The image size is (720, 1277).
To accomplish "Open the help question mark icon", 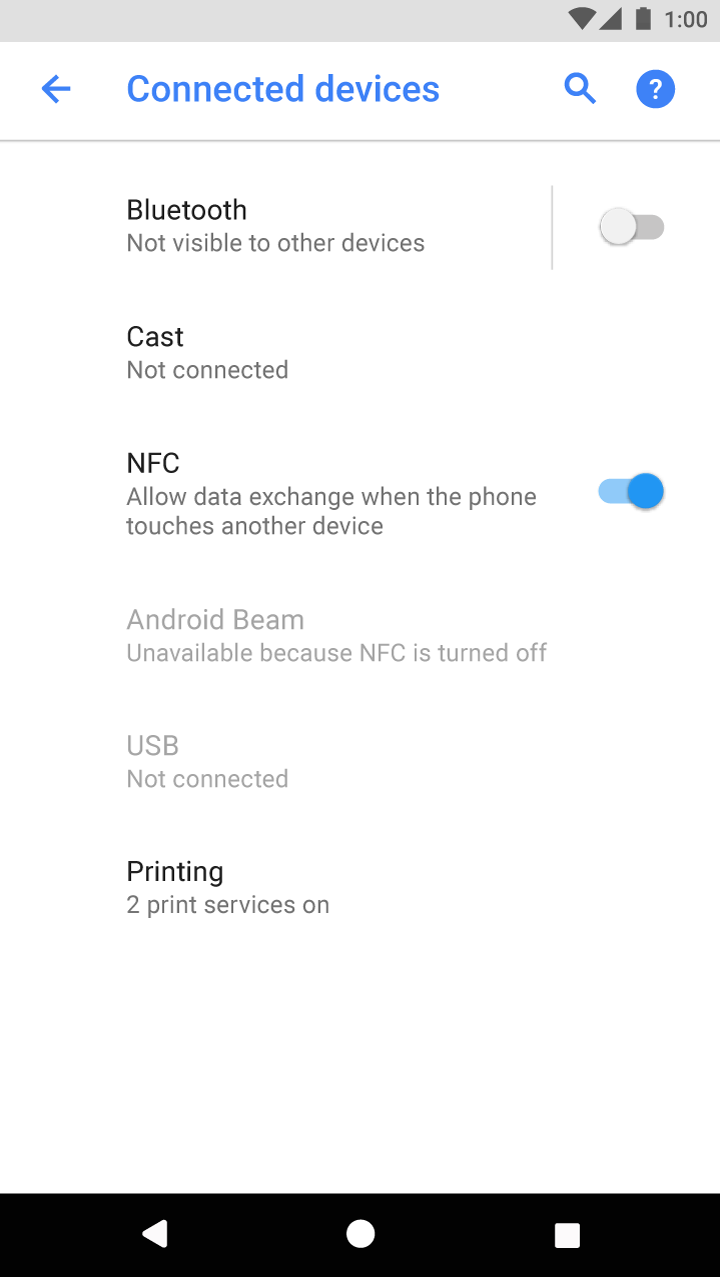I will click(656, 90).
